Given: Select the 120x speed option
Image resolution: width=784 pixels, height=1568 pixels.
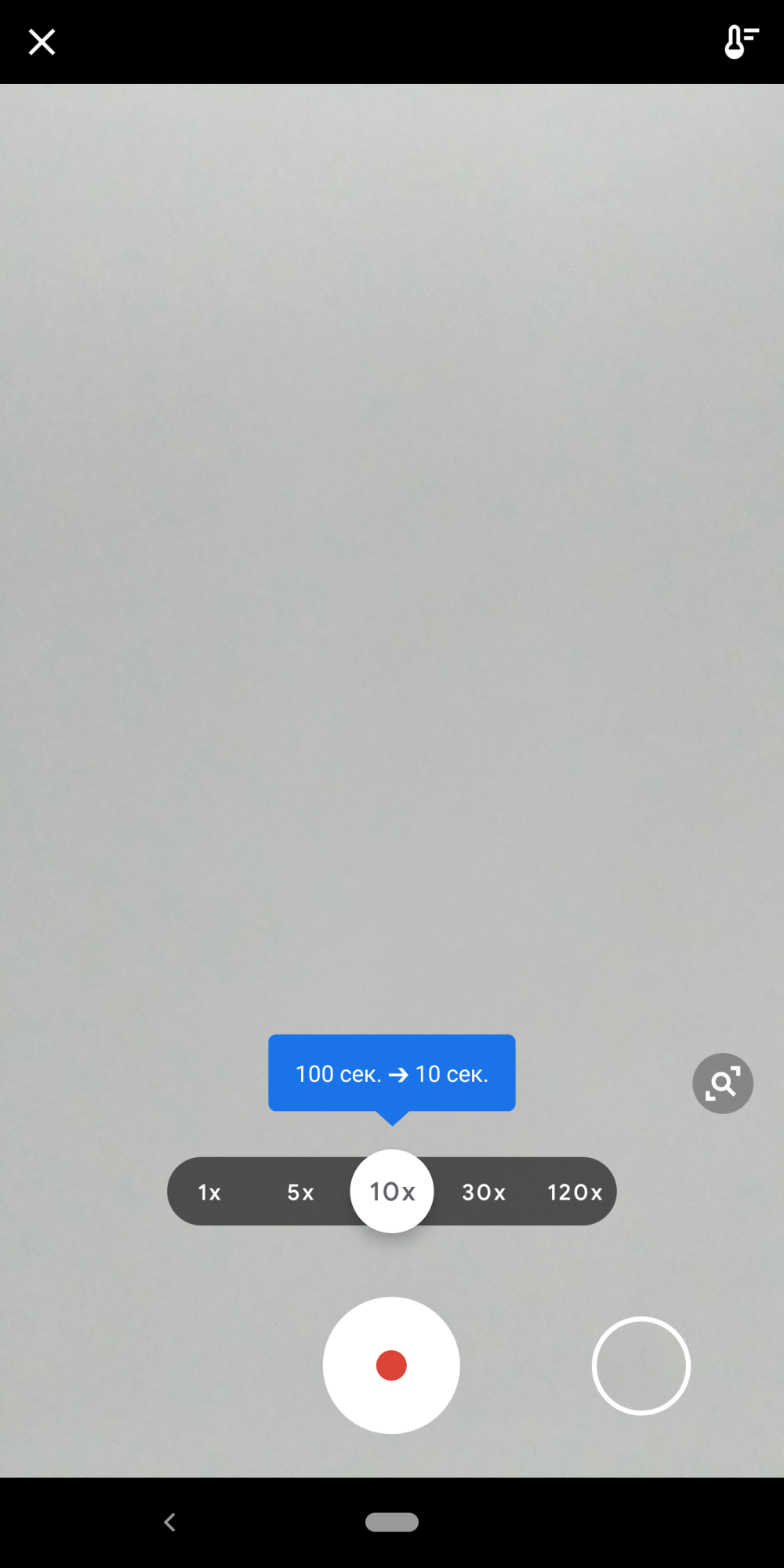Looking at the screenshot, I should (575, 1192).
